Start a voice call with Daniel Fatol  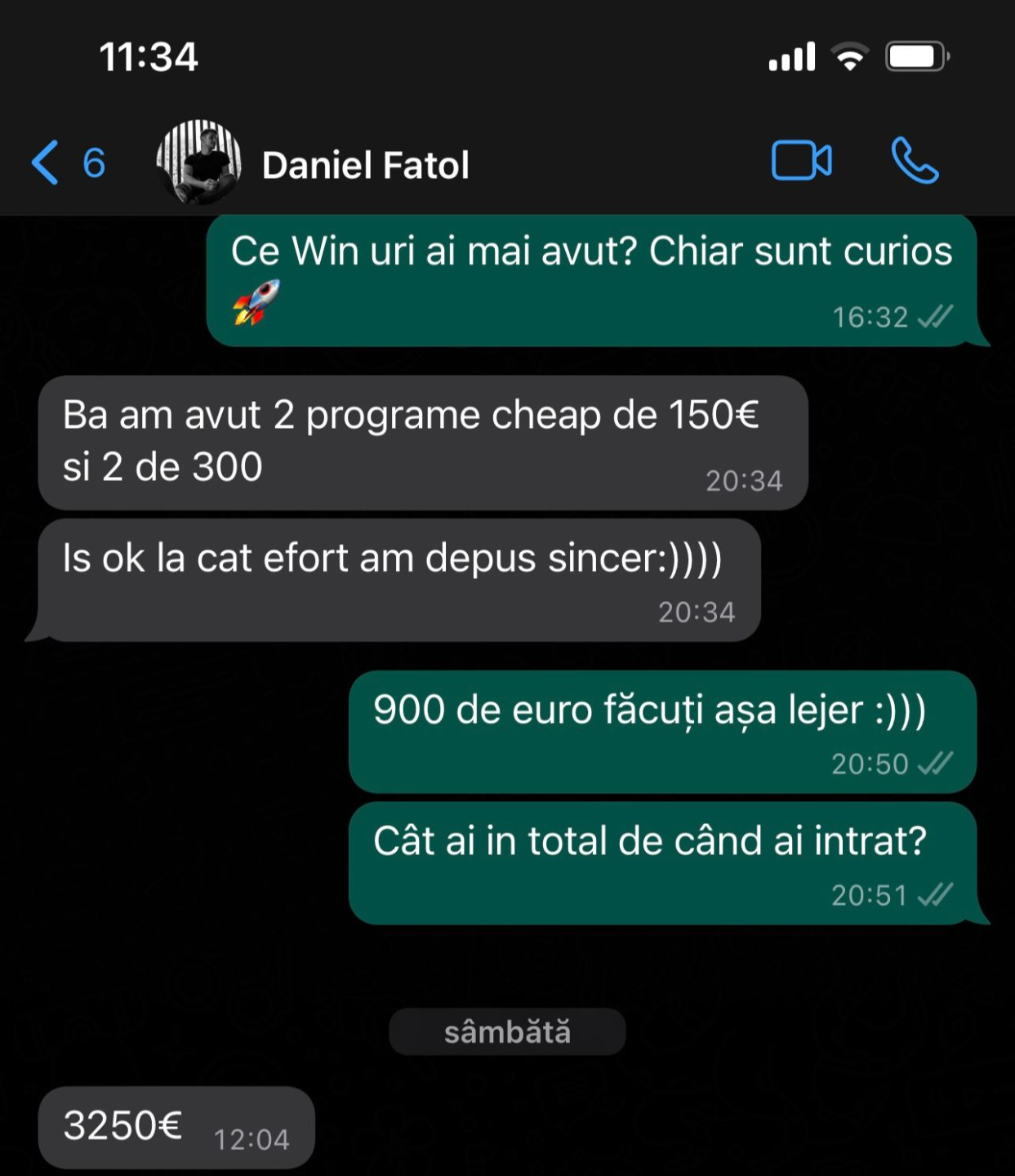point(914,160)
